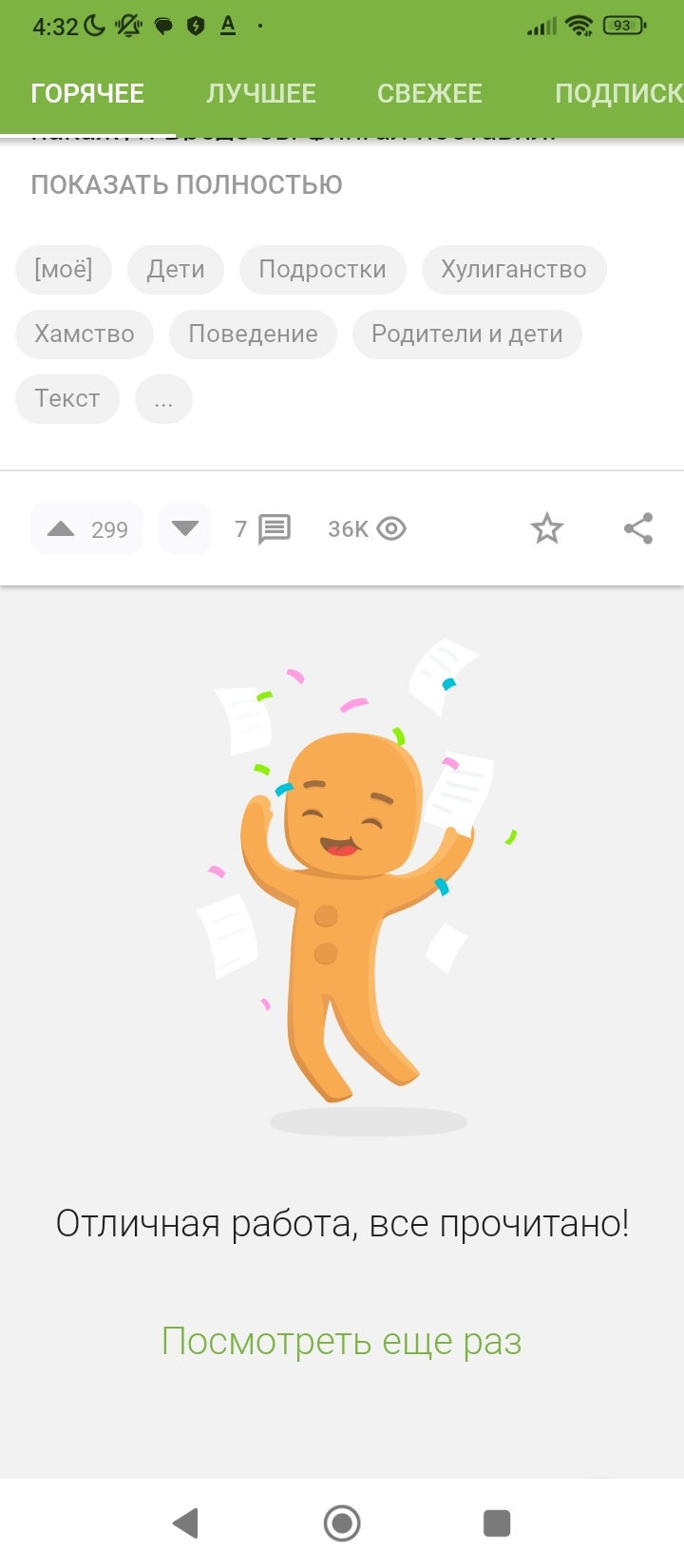This screenshot has height=1568, width=684.
Task: Open the ПОДПИСКИ tab
Action: point(617,93)
